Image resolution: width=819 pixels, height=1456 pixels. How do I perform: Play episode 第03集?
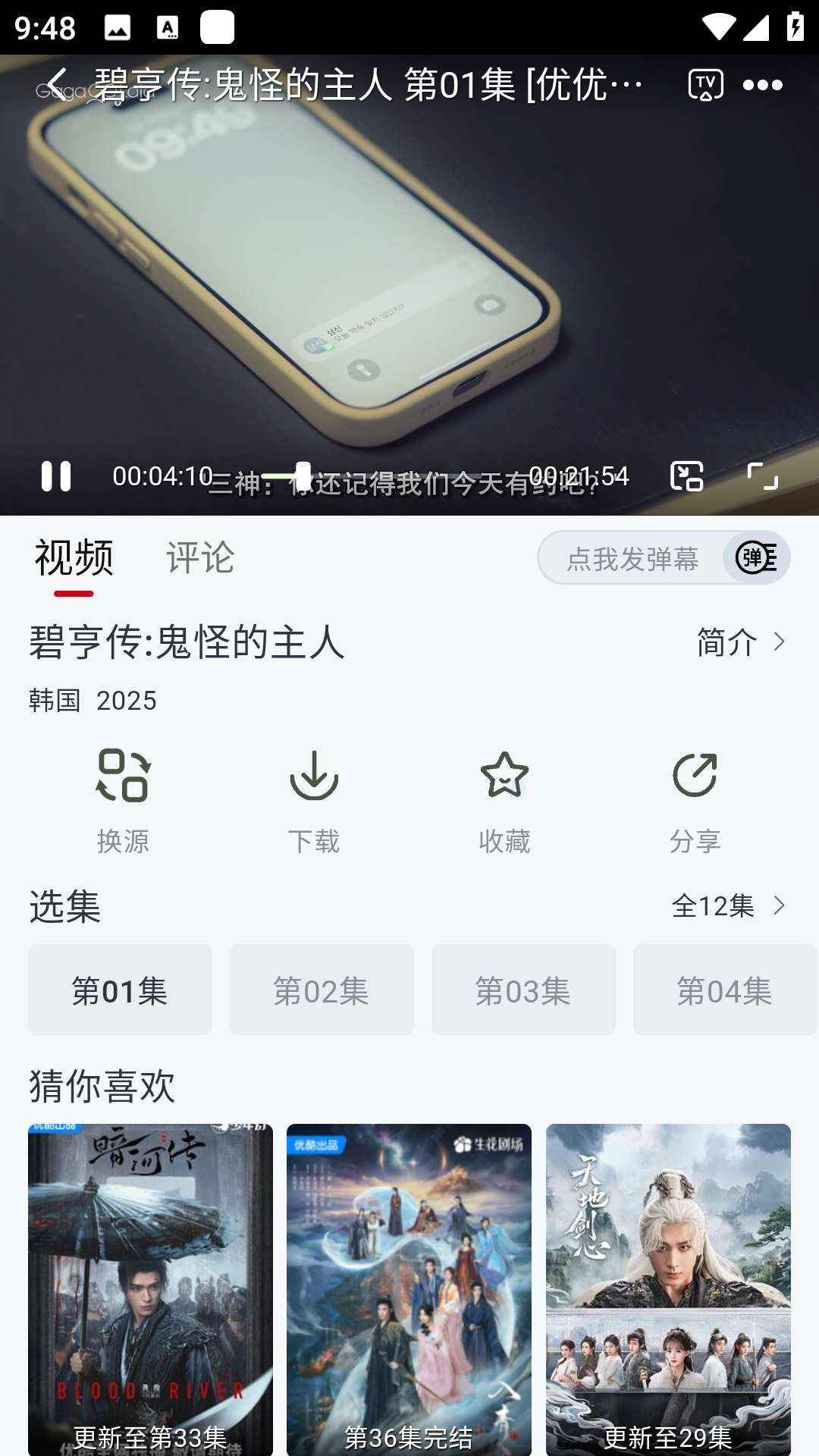point(523,990)
